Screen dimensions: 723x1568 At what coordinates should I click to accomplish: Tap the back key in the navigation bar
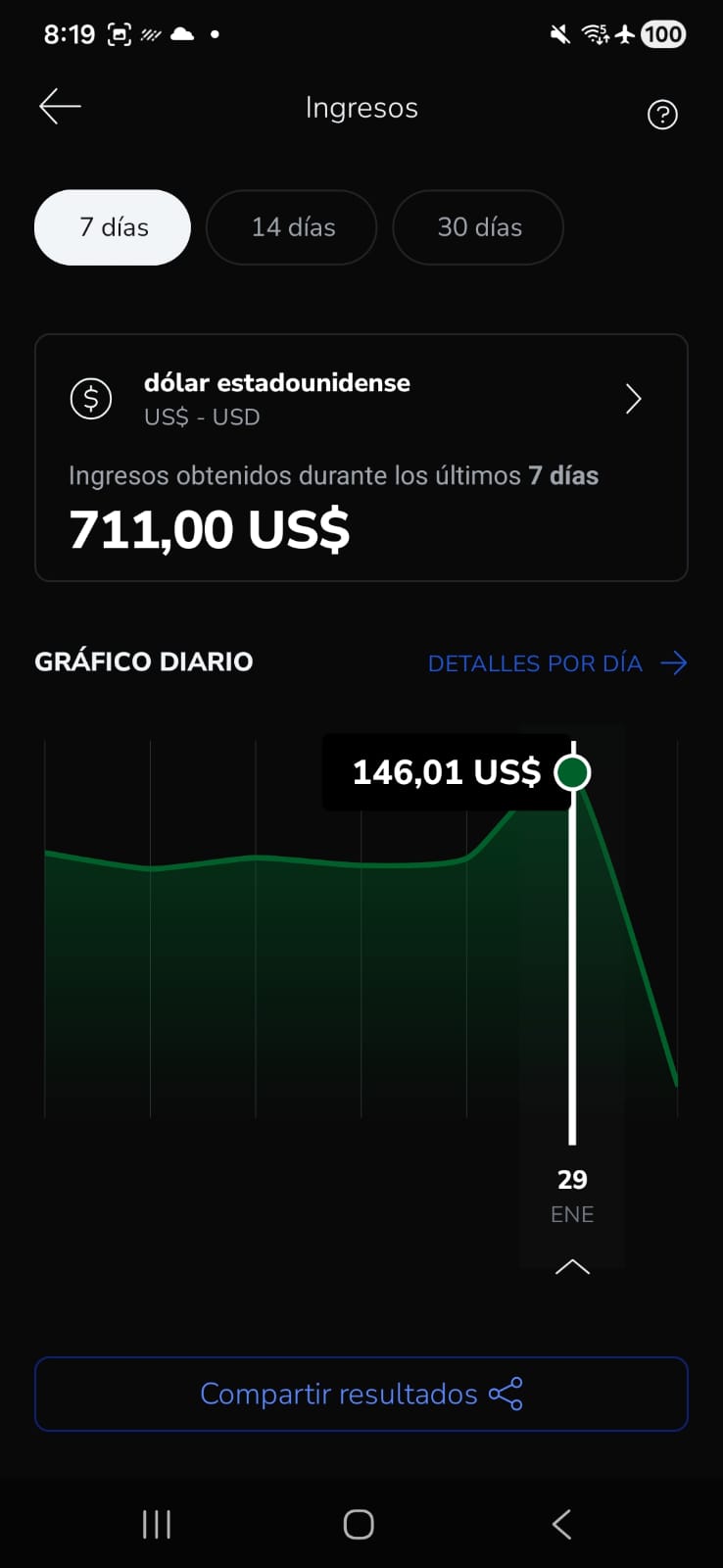tap(560, 1524)
